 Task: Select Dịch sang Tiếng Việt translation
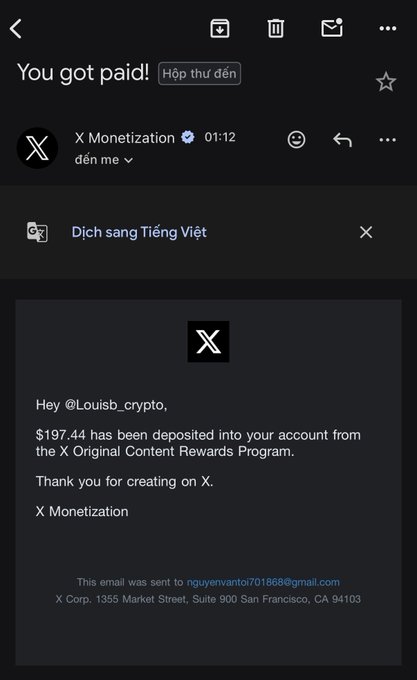click(139, 232)
